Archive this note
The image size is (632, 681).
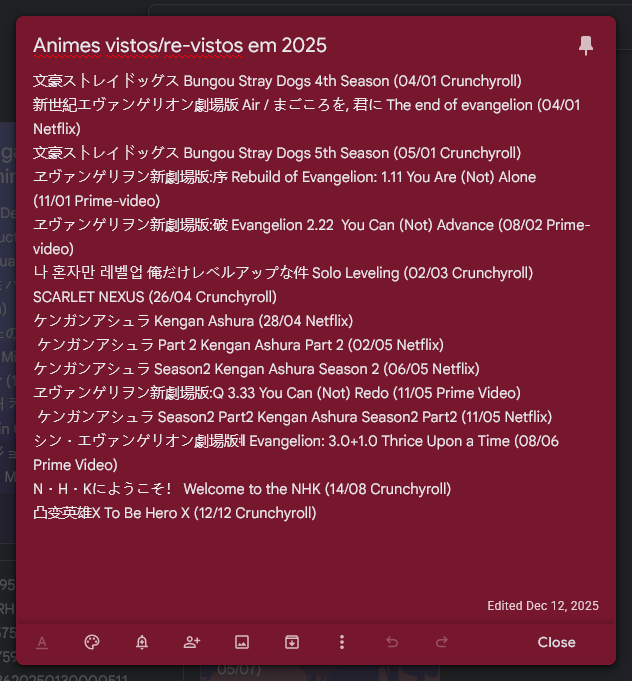tap(292, 642)
